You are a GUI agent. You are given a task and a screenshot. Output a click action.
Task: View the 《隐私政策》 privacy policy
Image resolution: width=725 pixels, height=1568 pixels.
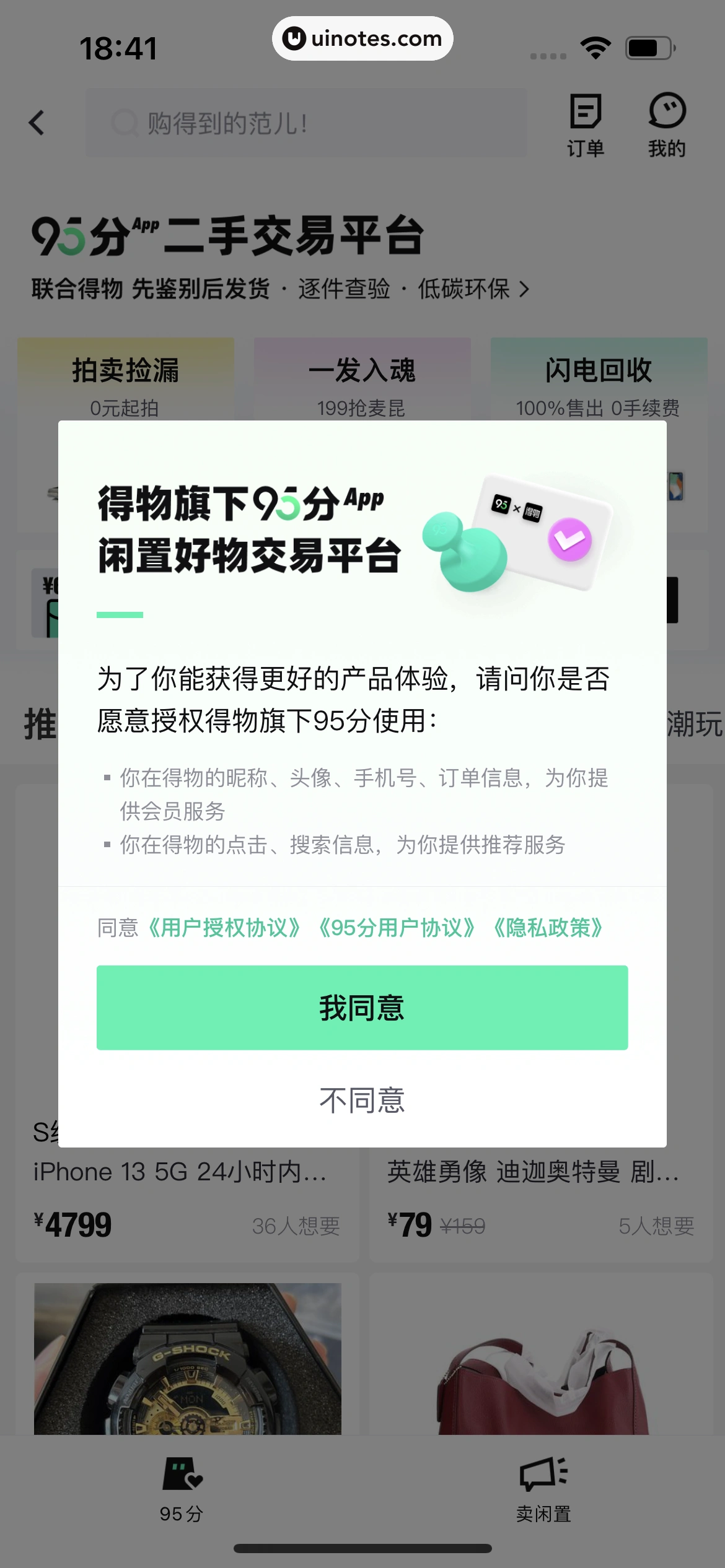point(550,928)
